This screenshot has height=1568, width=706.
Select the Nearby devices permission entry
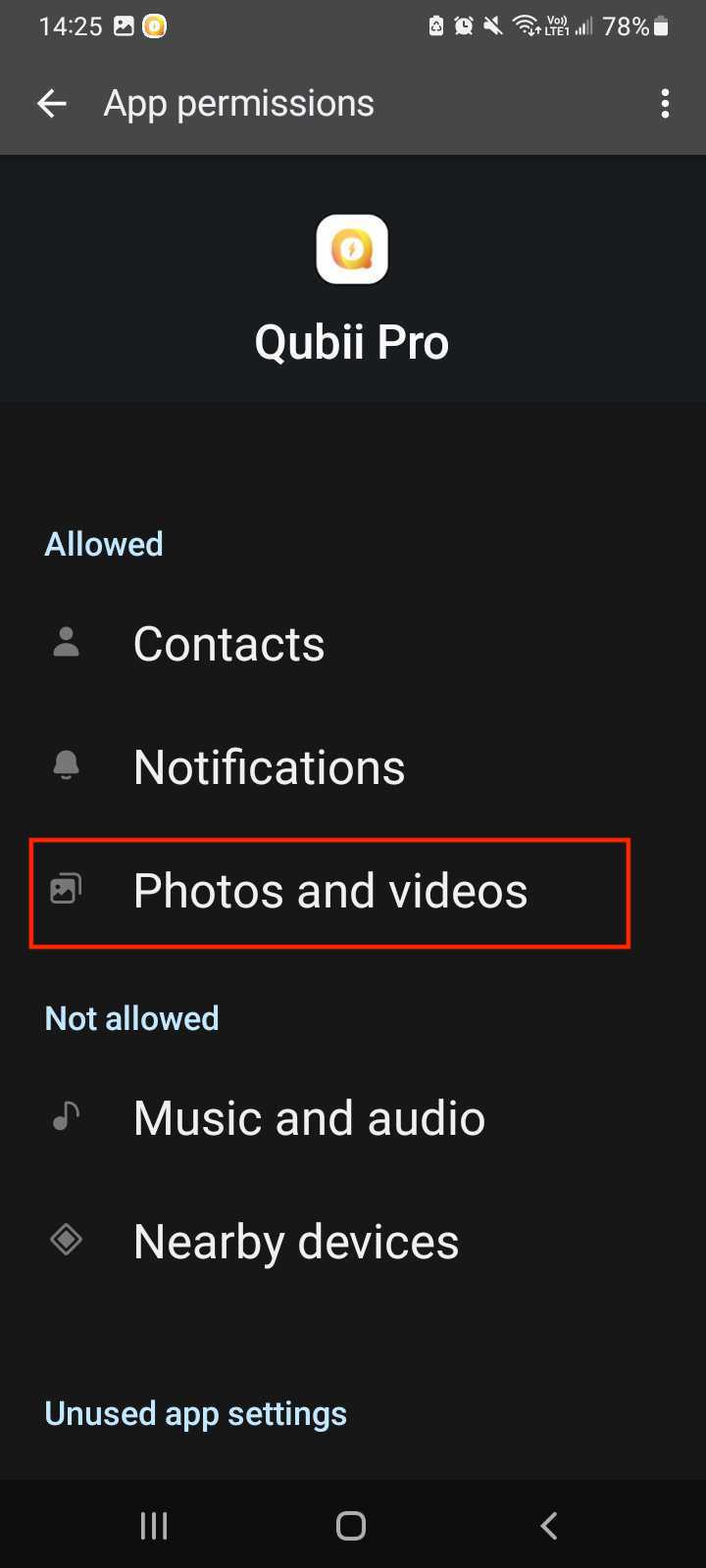click(296, 1239)
